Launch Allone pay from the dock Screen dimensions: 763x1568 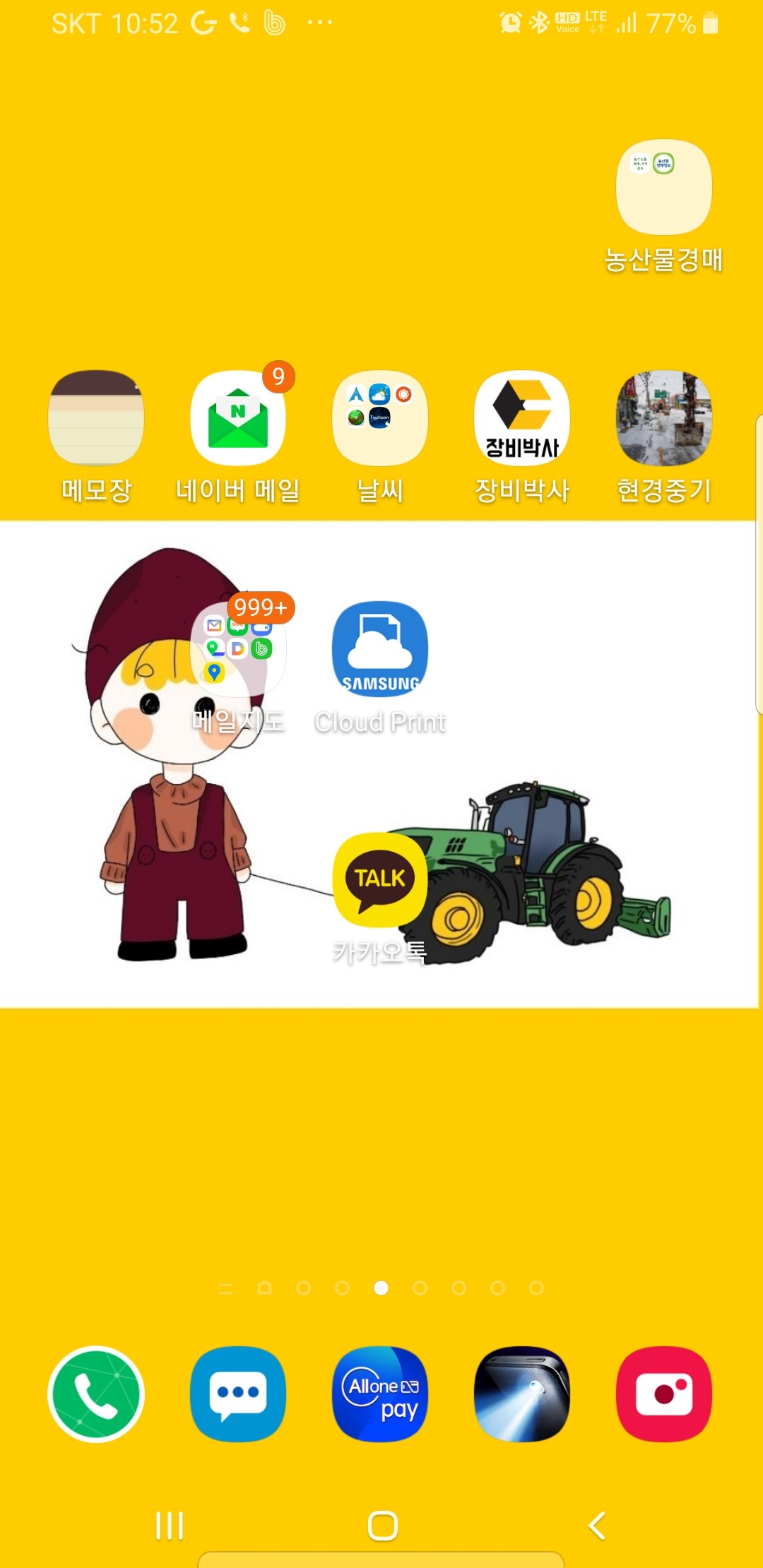tap(380, 1394)
